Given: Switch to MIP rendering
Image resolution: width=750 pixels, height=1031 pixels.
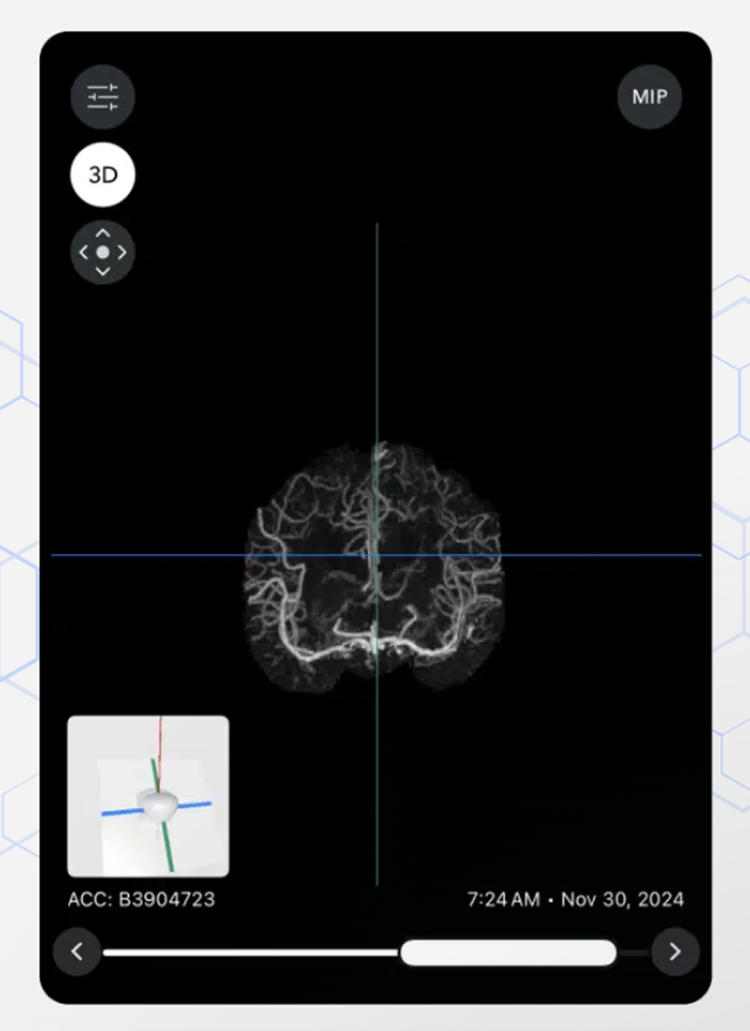Looking at the screenshot, I should [649, 97].
